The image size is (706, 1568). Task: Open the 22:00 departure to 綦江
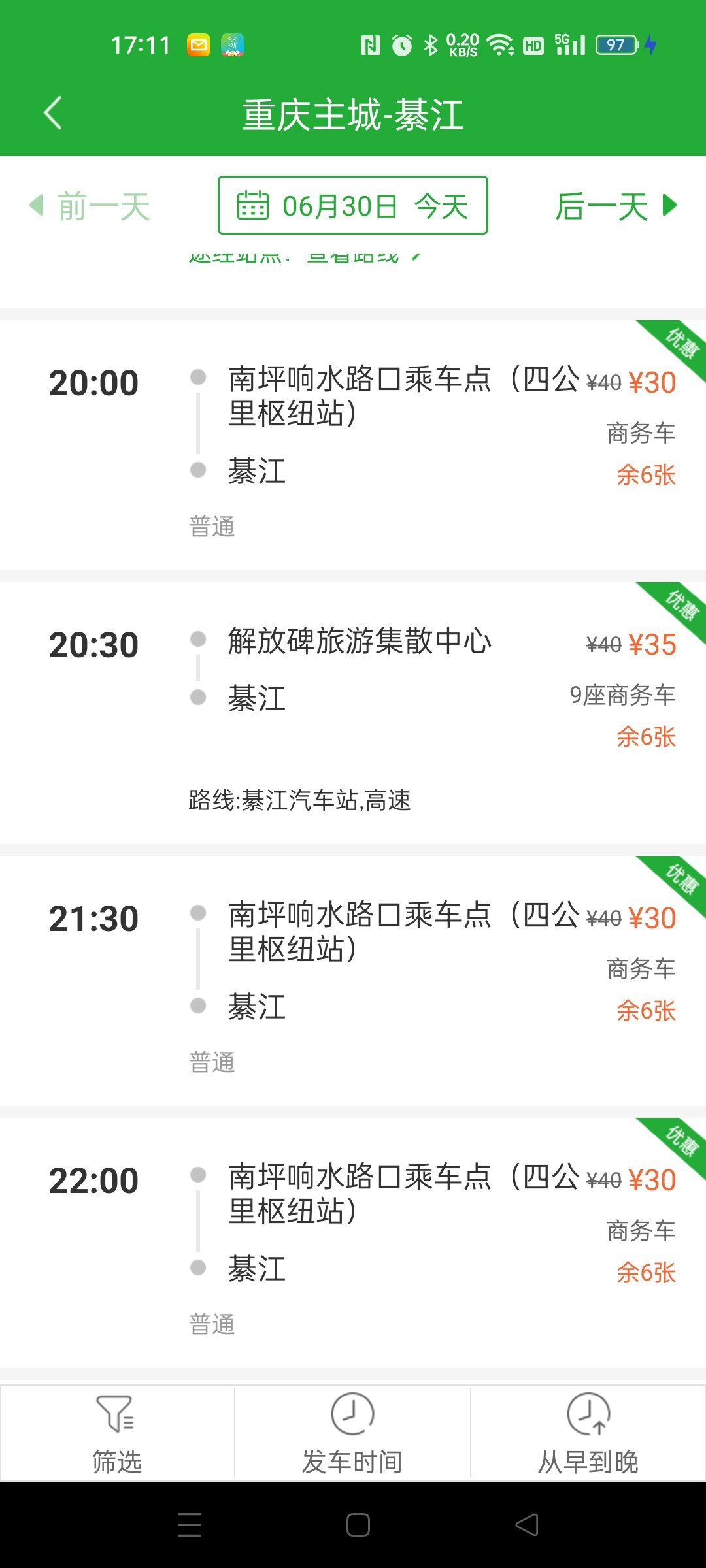(353, 1243)
